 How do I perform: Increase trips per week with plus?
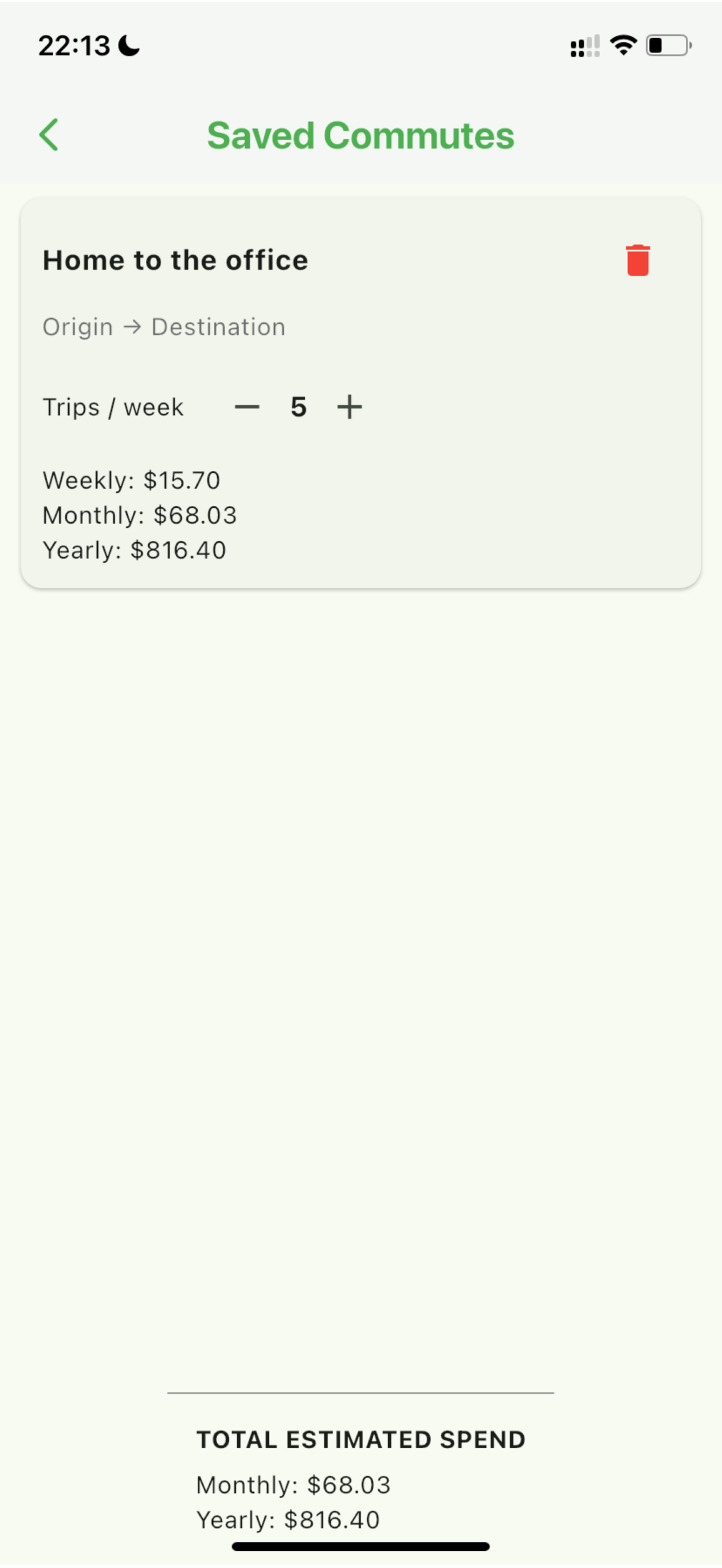pyautogui.click(x=350, y=406)
